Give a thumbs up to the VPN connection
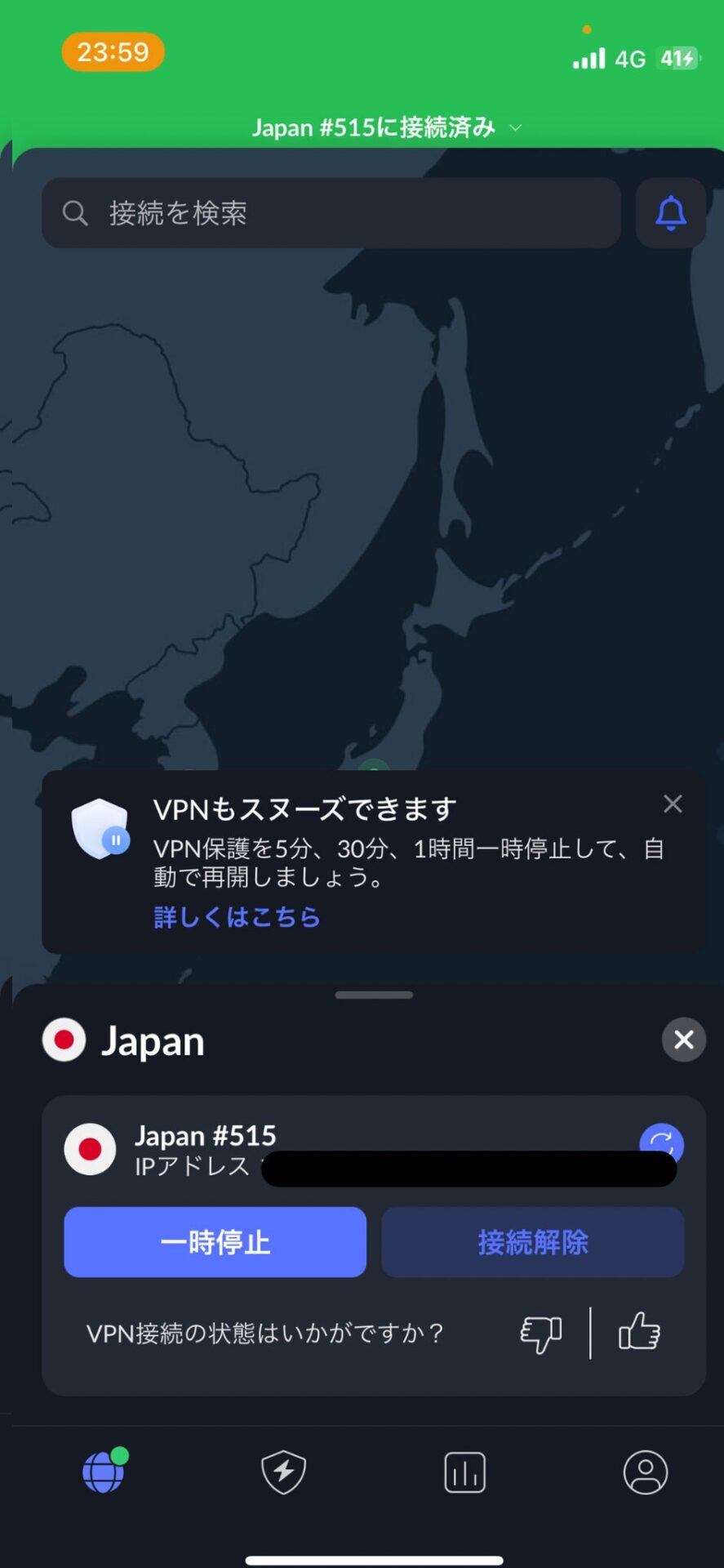This screenshot has height=1568, width=724. tap(639, 1331)
